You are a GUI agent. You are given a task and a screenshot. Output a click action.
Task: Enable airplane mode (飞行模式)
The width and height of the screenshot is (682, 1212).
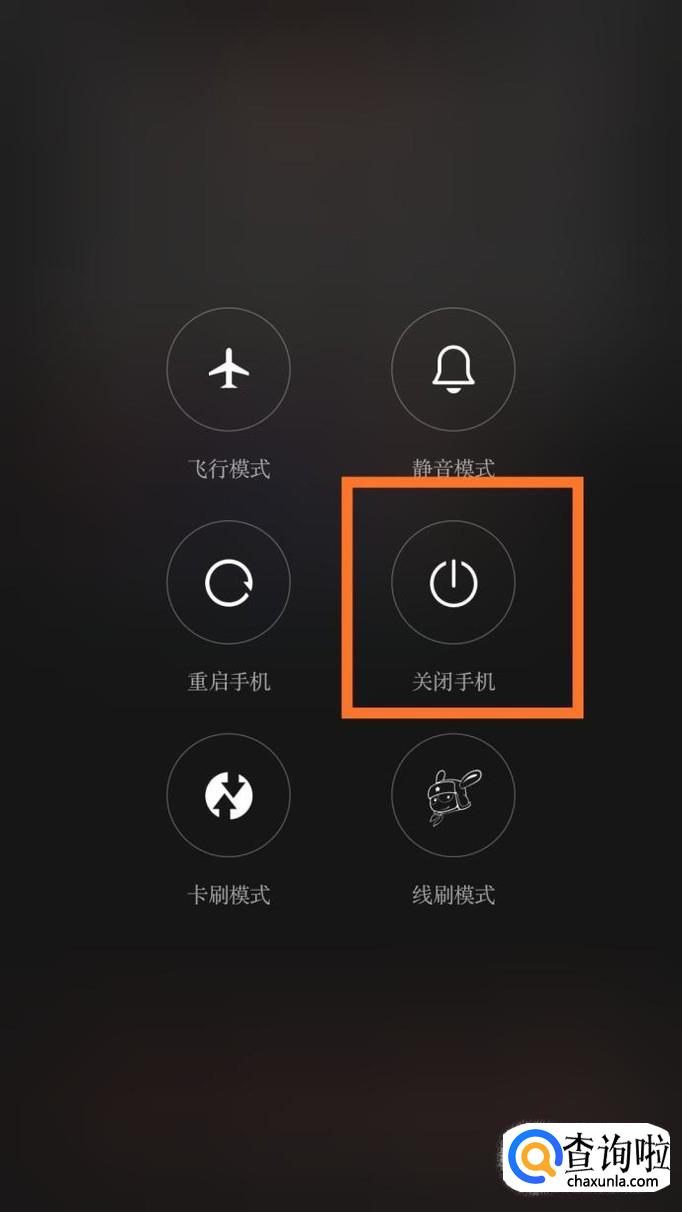coord(229,370)
